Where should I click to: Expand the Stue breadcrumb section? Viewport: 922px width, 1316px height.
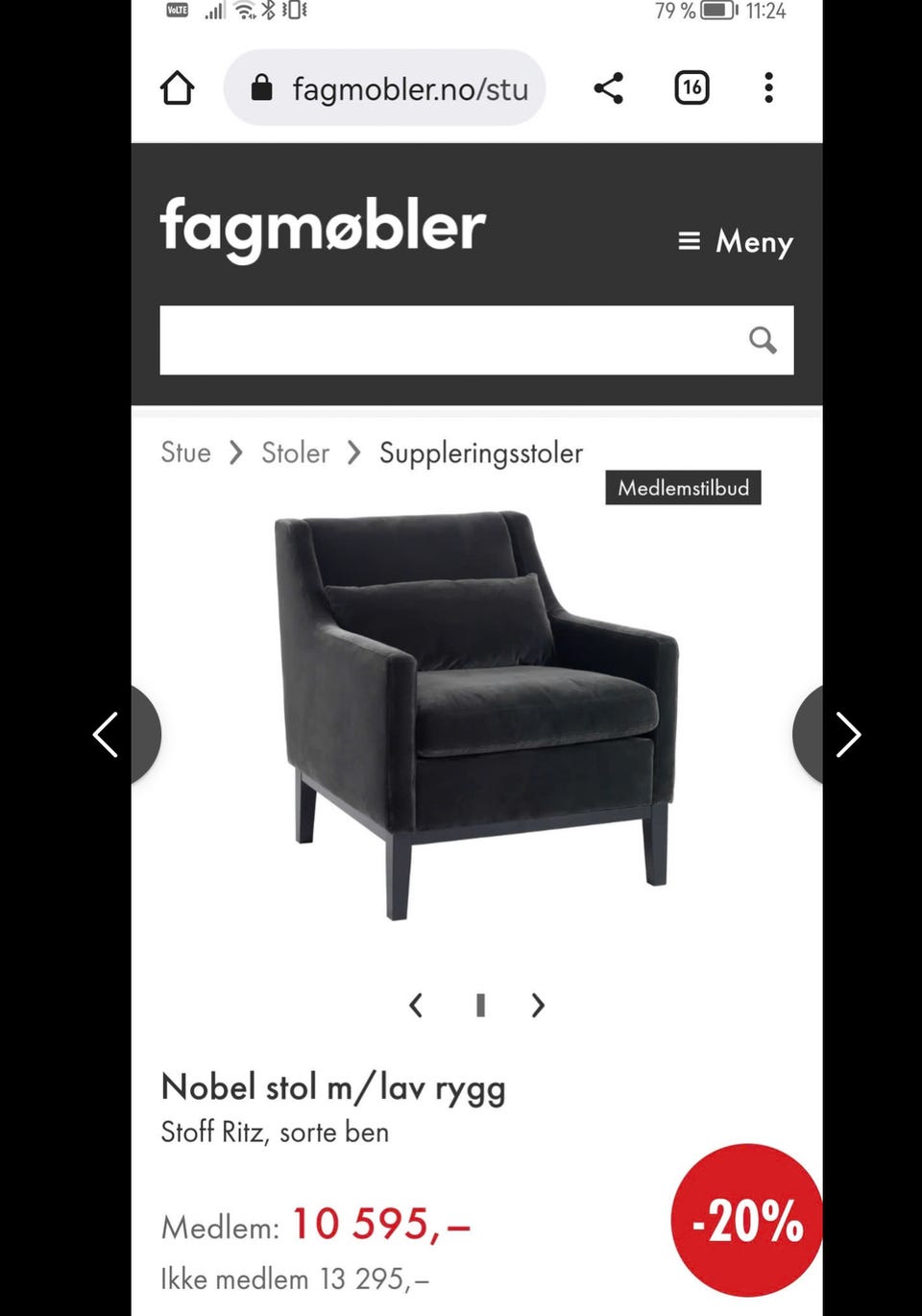click(185, 452)
